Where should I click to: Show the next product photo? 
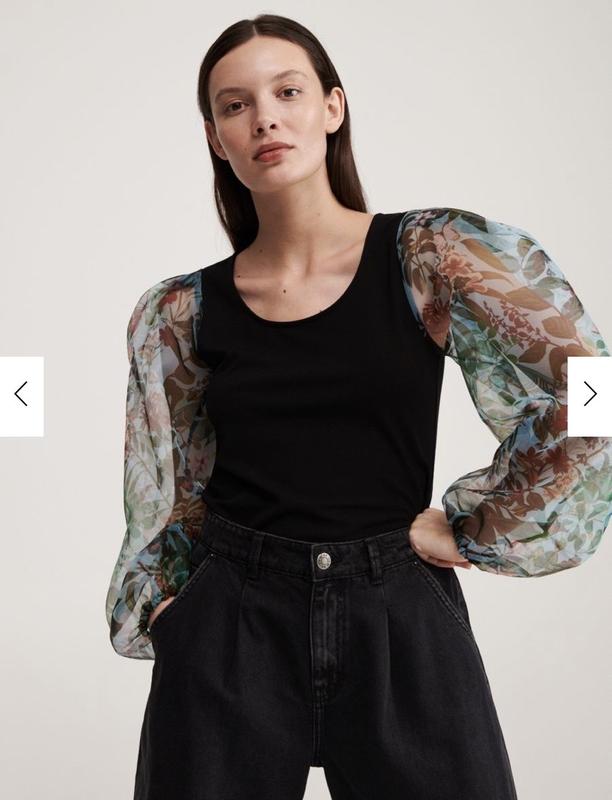590,395
